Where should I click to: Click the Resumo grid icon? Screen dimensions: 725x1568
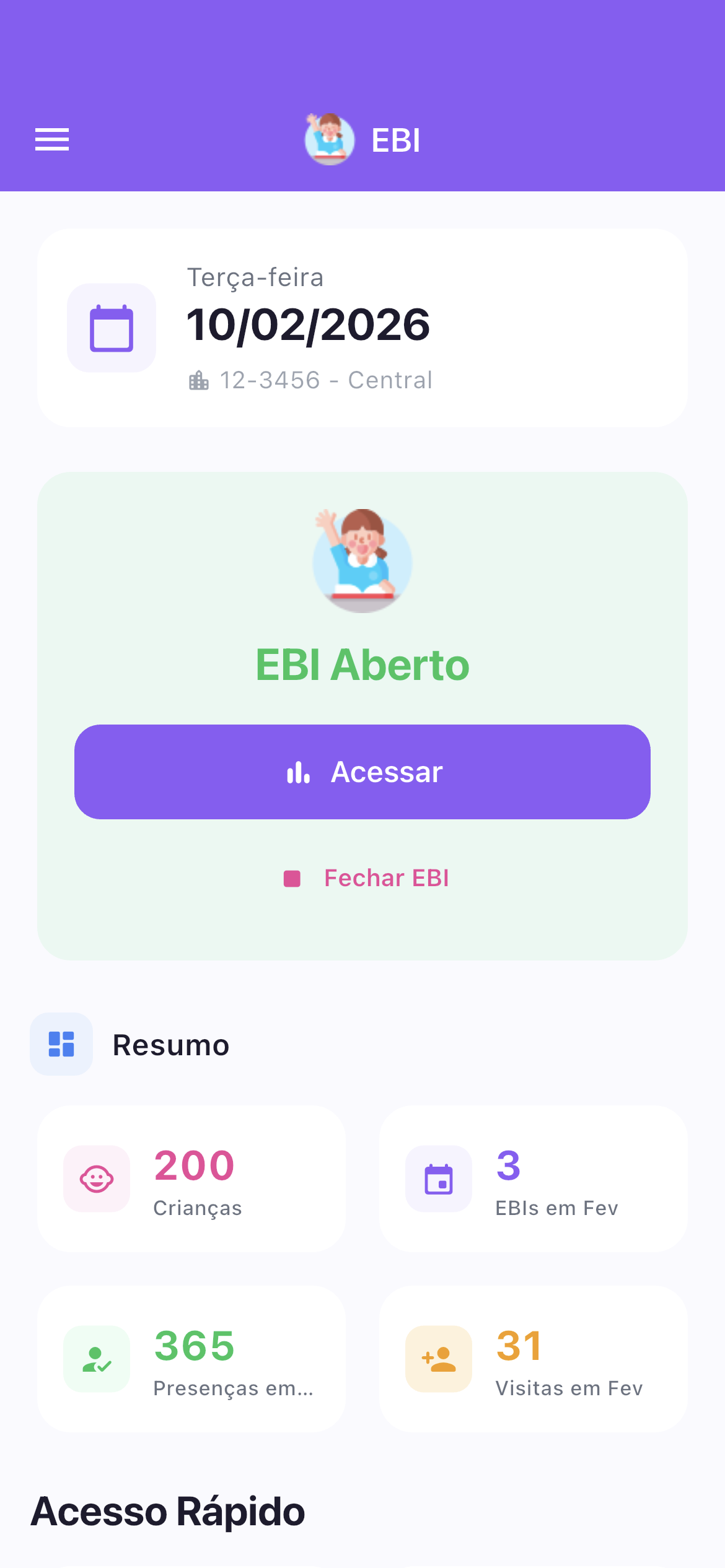tap(61, 1043)
